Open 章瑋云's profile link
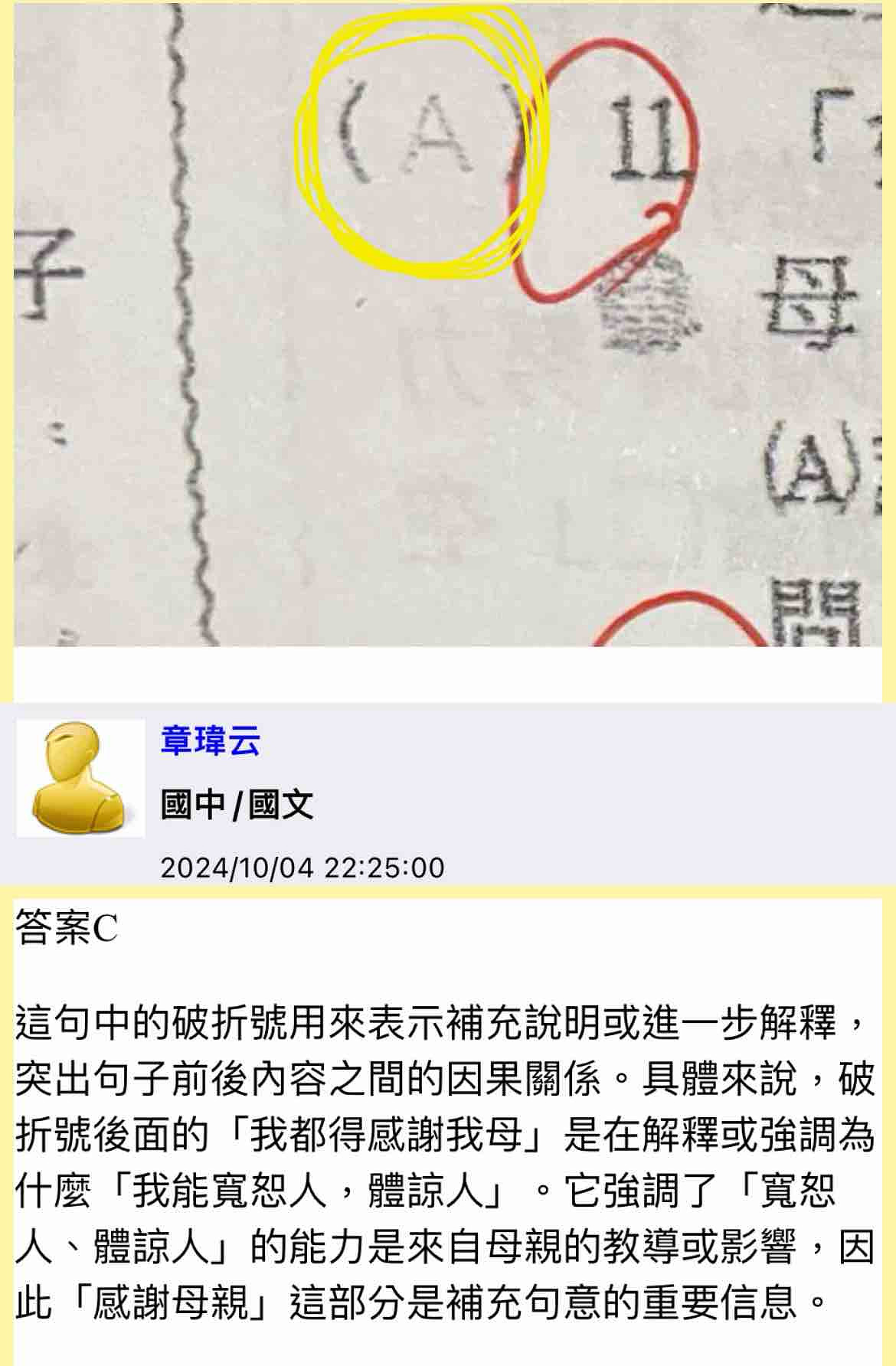896x1366 pixels. [210, 741]
